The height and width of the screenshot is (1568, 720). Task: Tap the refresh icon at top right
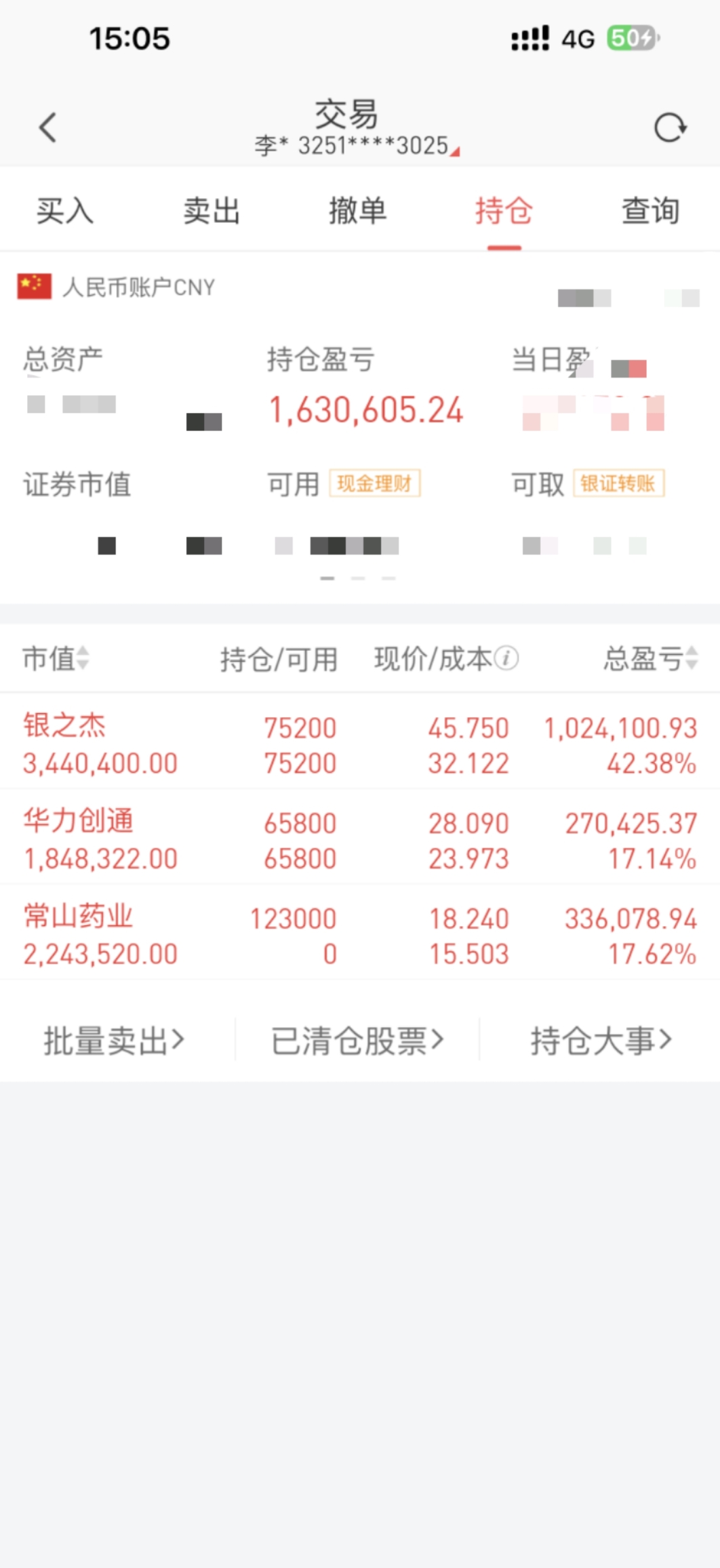pyautogui.click(x=671, y=127)
